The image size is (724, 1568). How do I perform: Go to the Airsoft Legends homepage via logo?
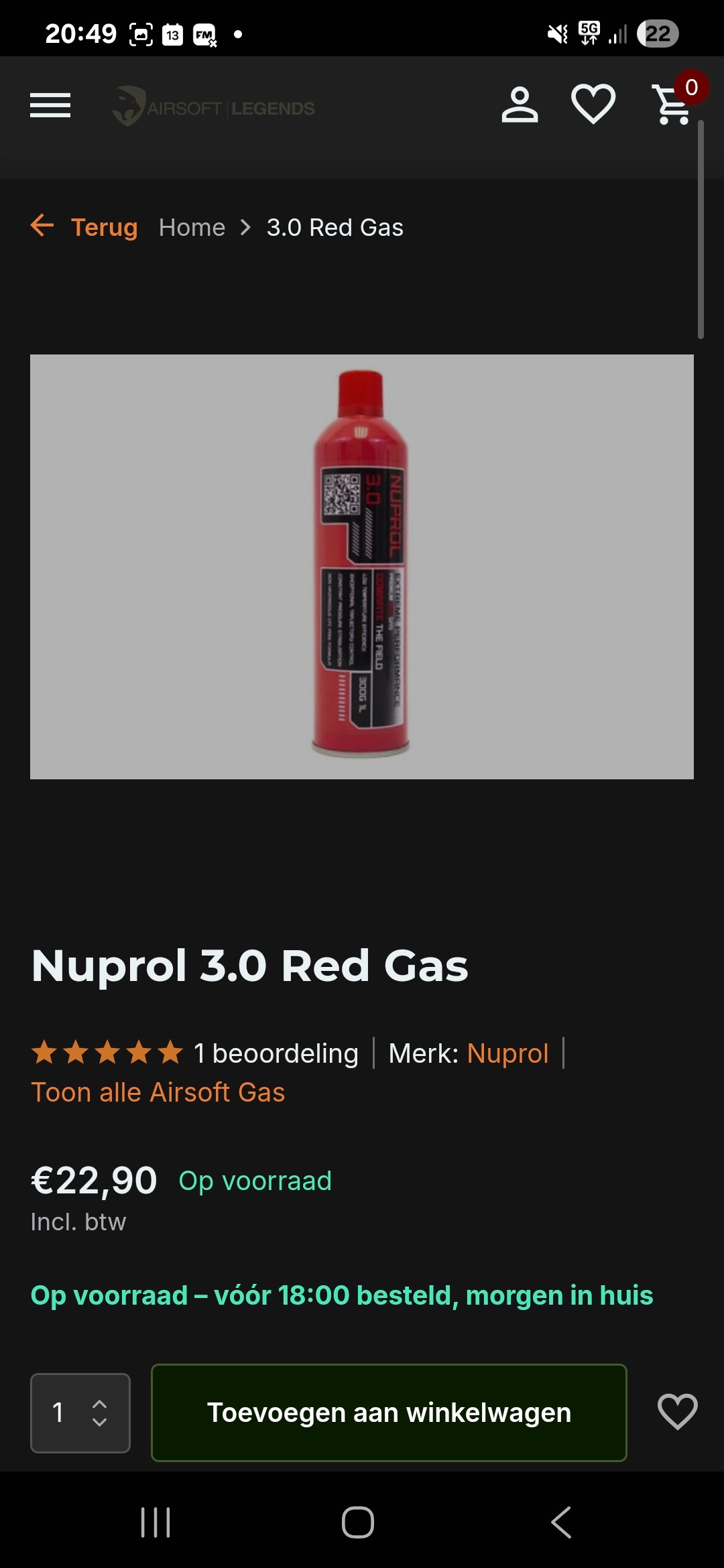(x=213, y=107)
